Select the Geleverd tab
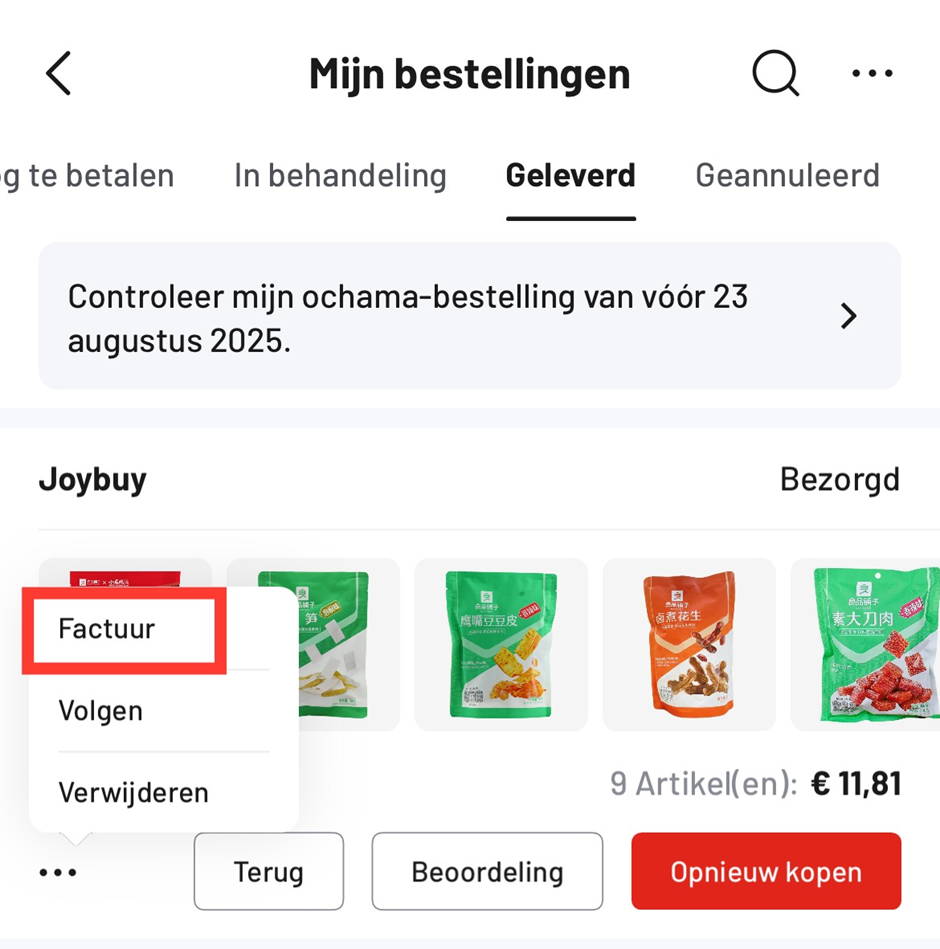Screen dimensions: 940x949 570,176
